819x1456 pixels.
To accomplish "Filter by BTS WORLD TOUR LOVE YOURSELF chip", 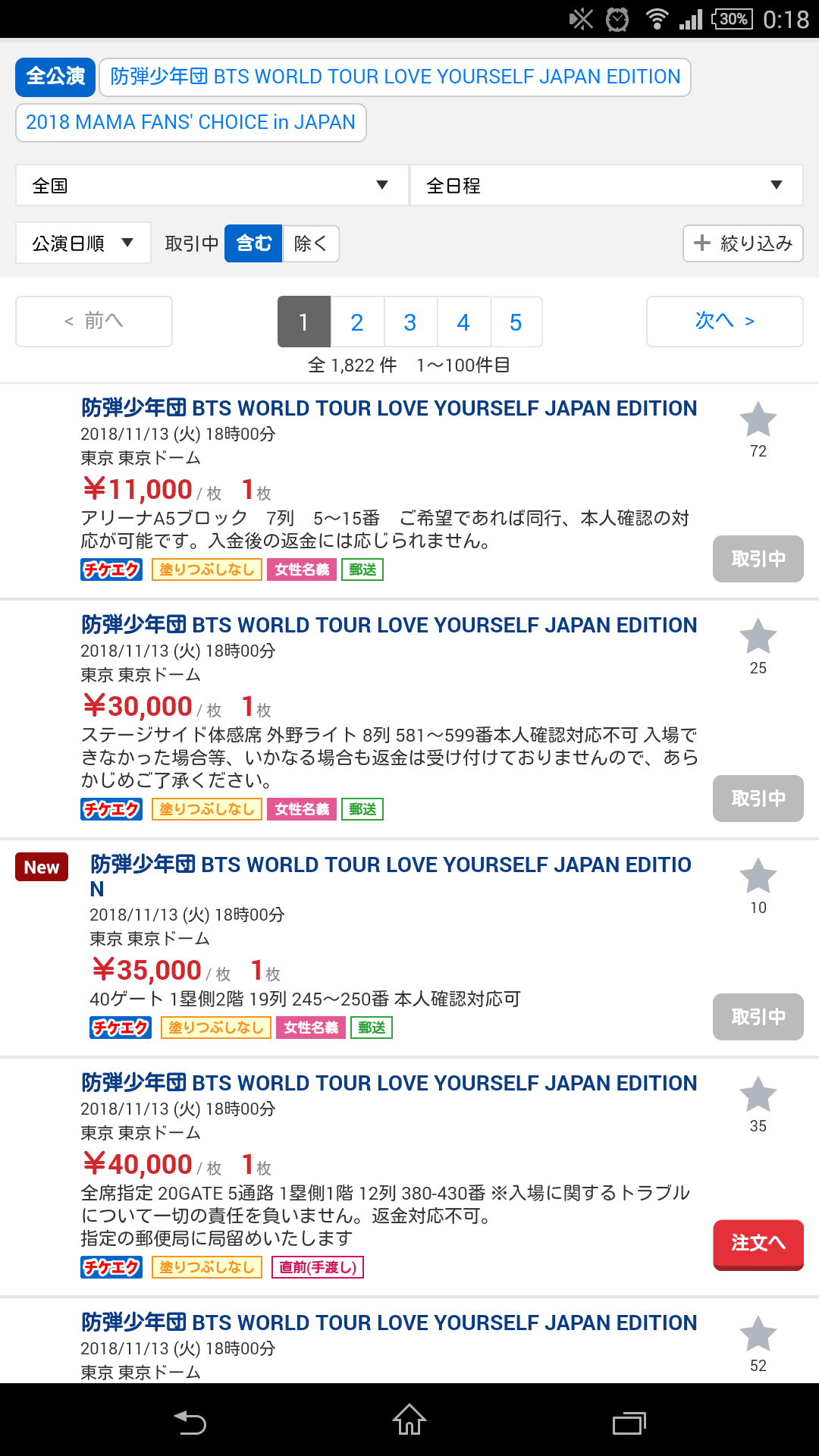I will [394, 77].
